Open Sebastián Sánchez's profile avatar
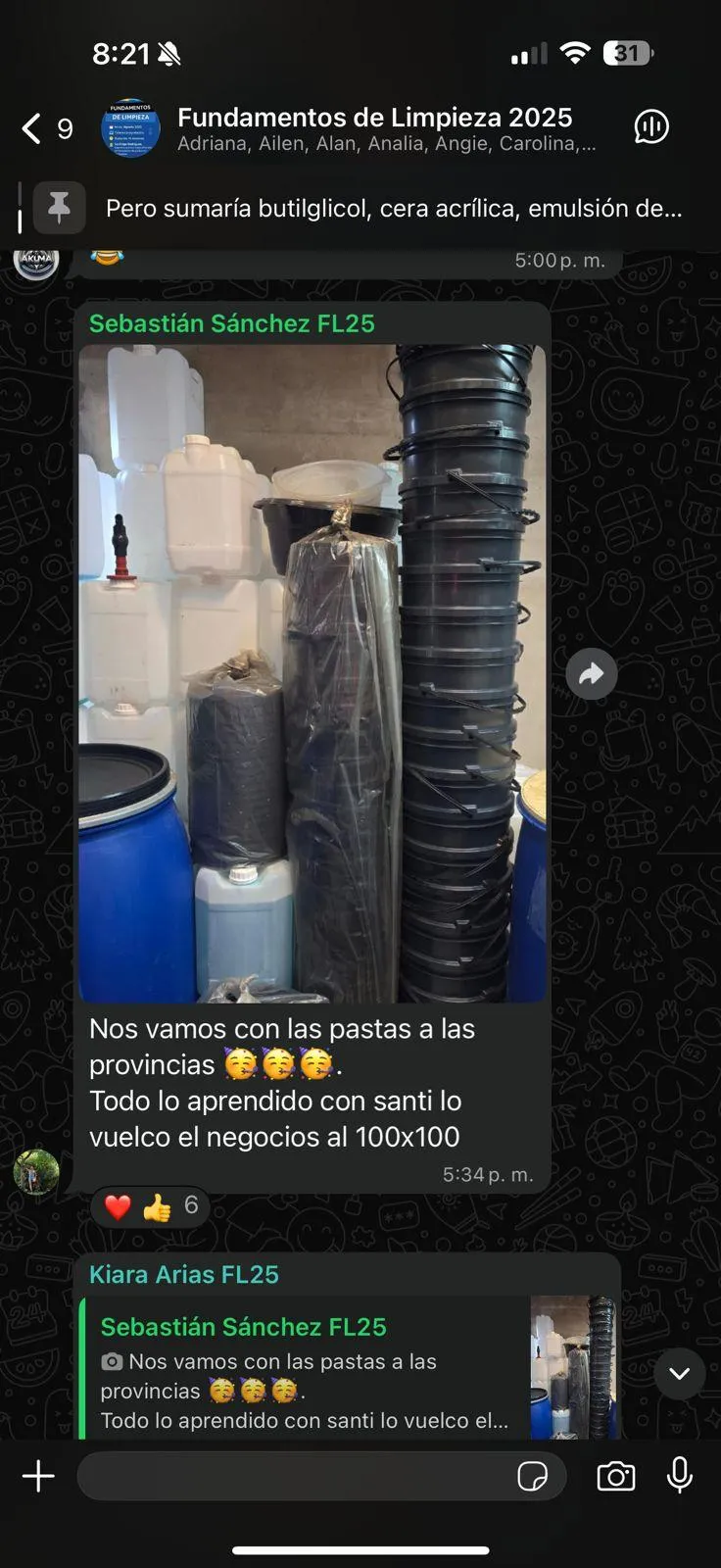This screenshot has width=721, height=1568. pos(36,1172)
